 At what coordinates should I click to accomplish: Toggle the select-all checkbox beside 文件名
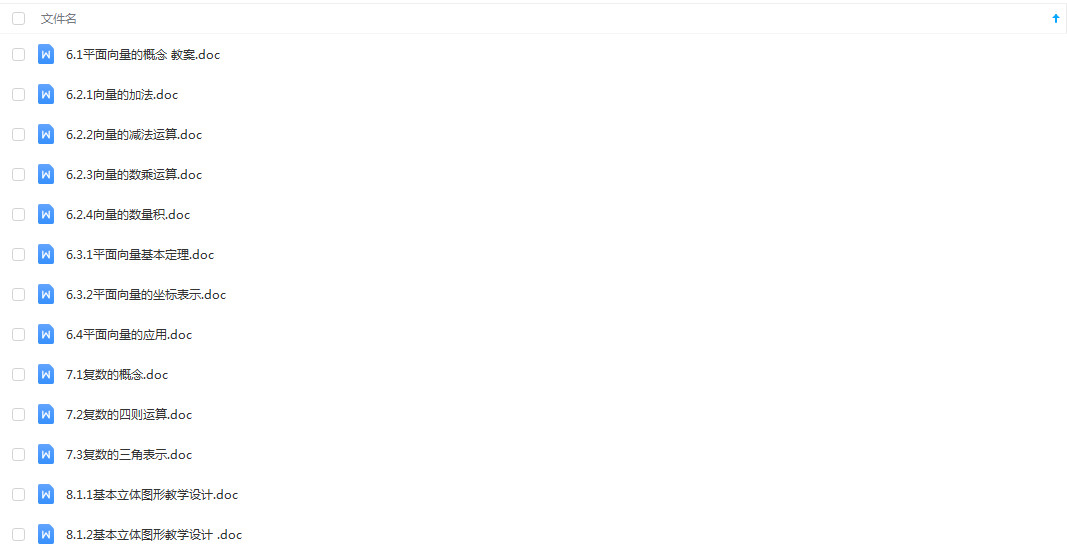click(x=18, y=18)
